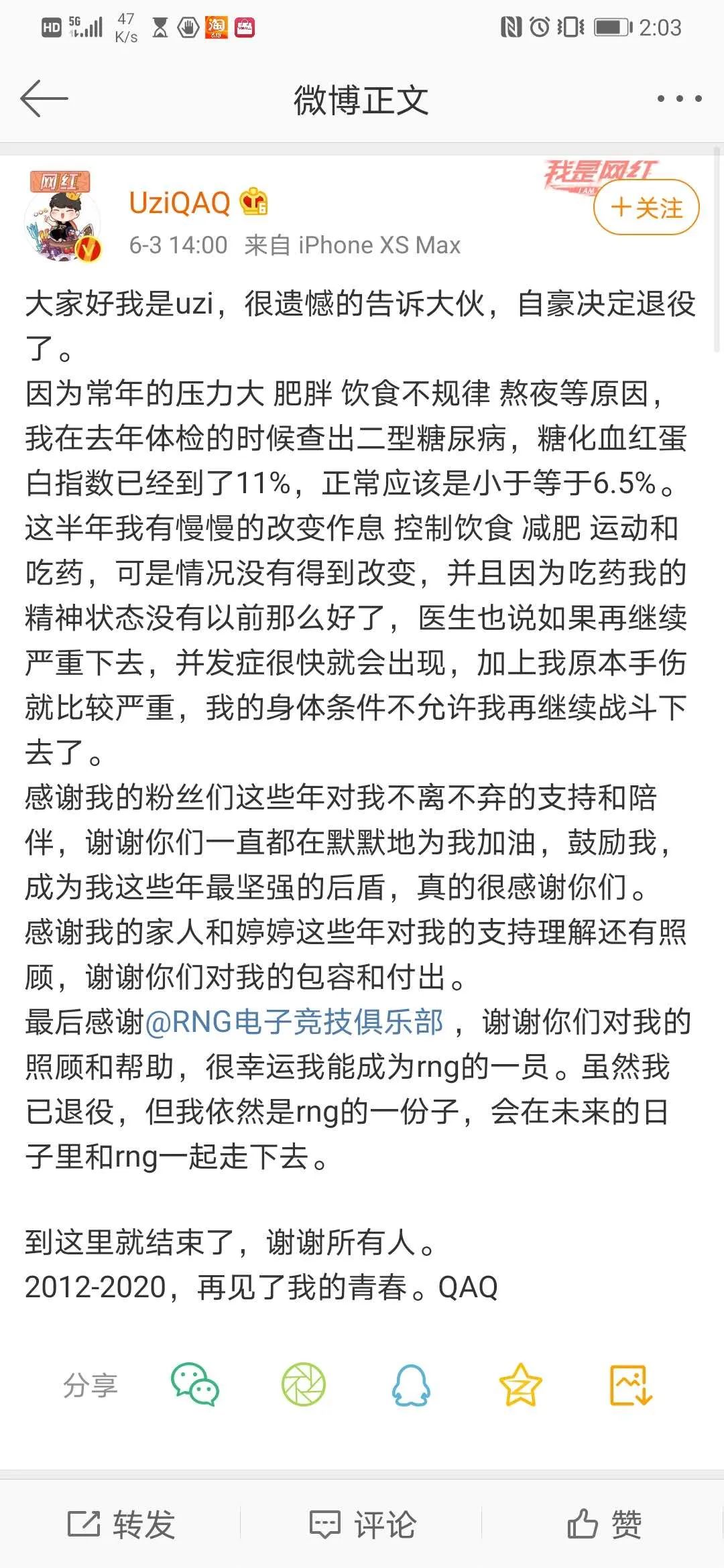Share this post to WeChat
The height and width of the screenshot is (1568, 724).
[195, 1384]
